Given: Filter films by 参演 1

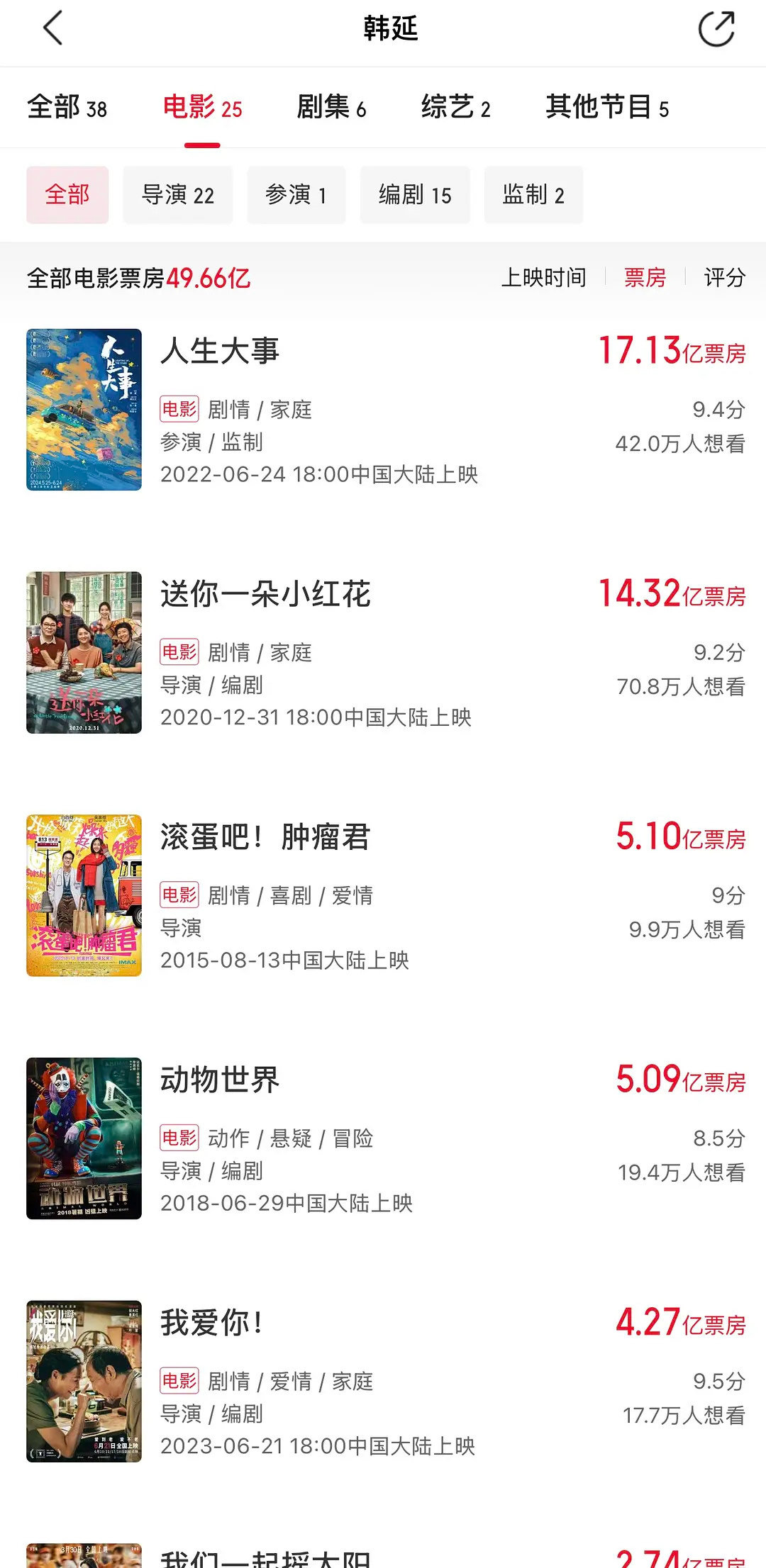Looking at the screenshot, I should [296, 195].
